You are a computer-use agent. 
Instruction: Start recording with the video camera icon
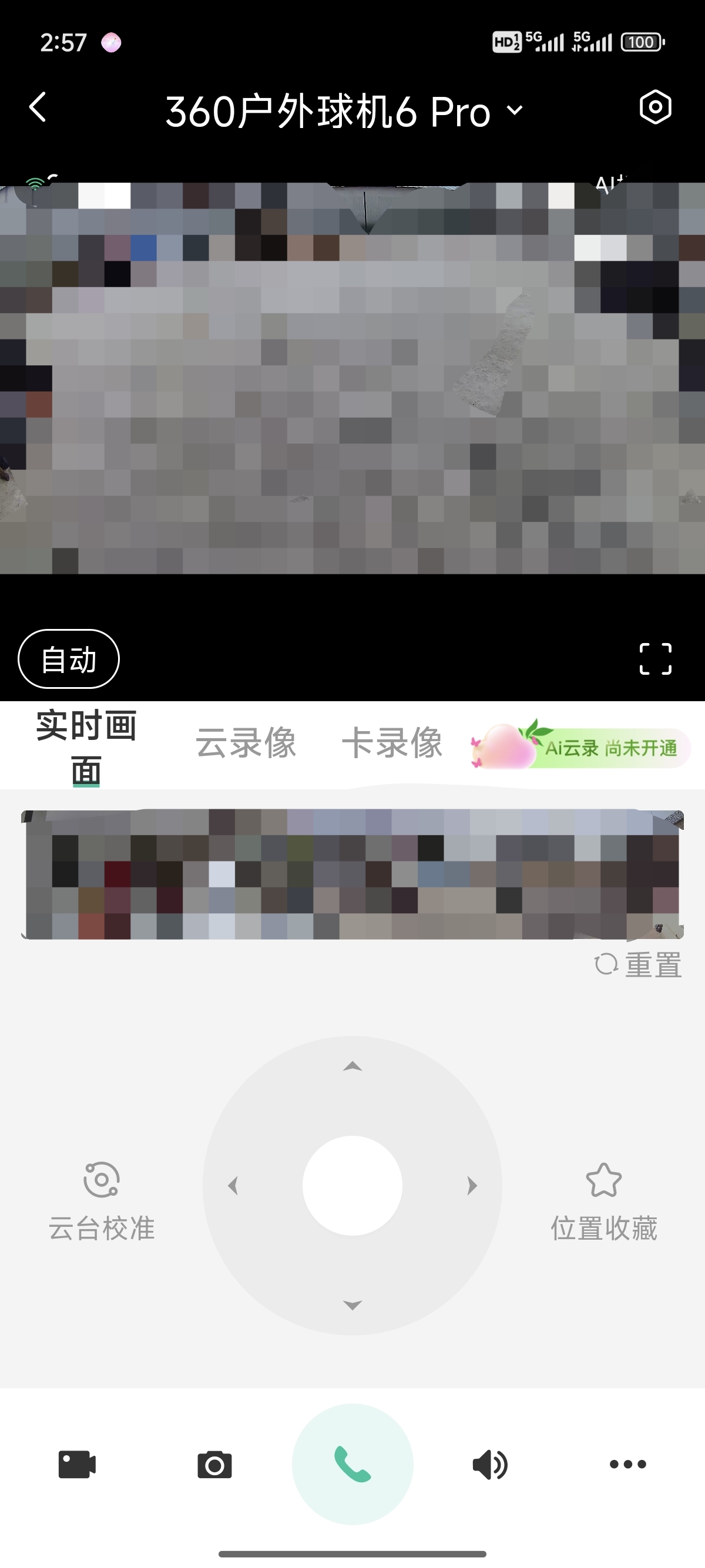click(78, 1465)
